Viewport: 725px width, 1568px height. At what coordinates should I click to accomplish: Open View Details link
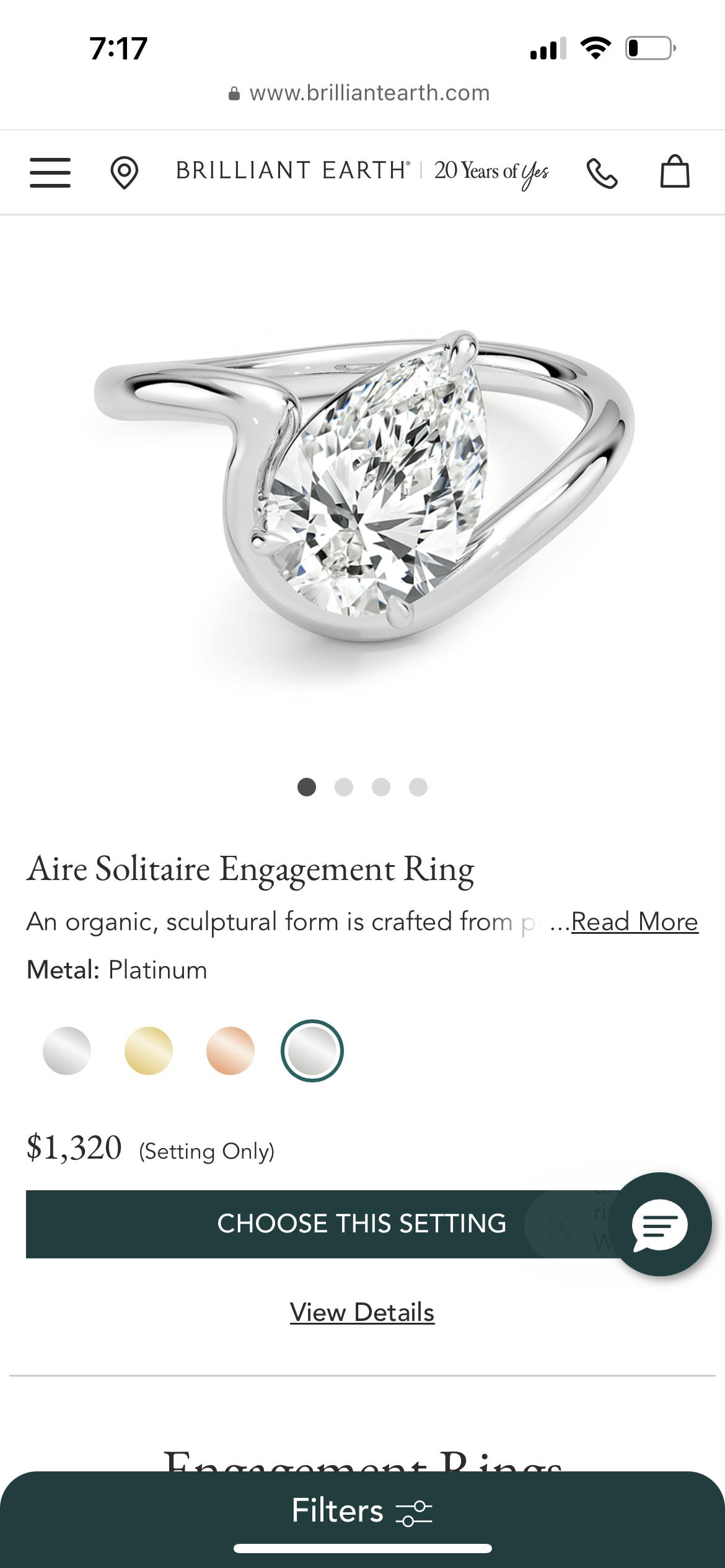[x=362, y=1312]
